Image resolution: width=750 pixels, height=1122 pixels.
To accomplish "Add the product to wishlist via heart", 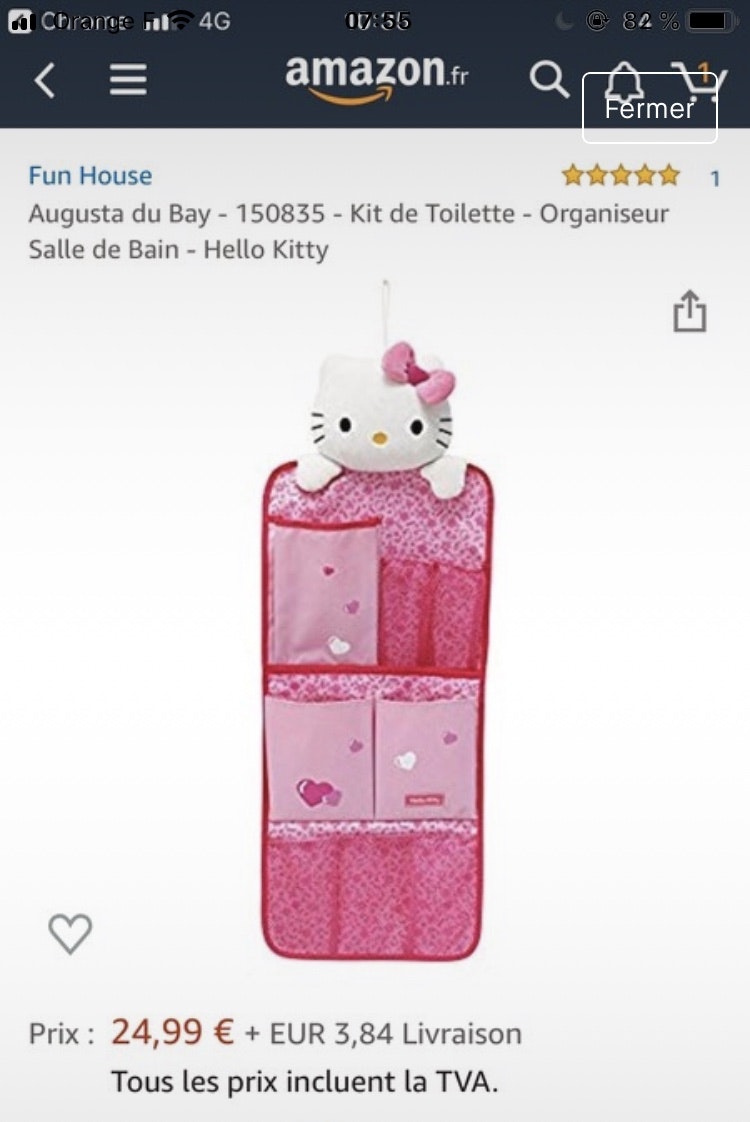I will click(70, 934).
